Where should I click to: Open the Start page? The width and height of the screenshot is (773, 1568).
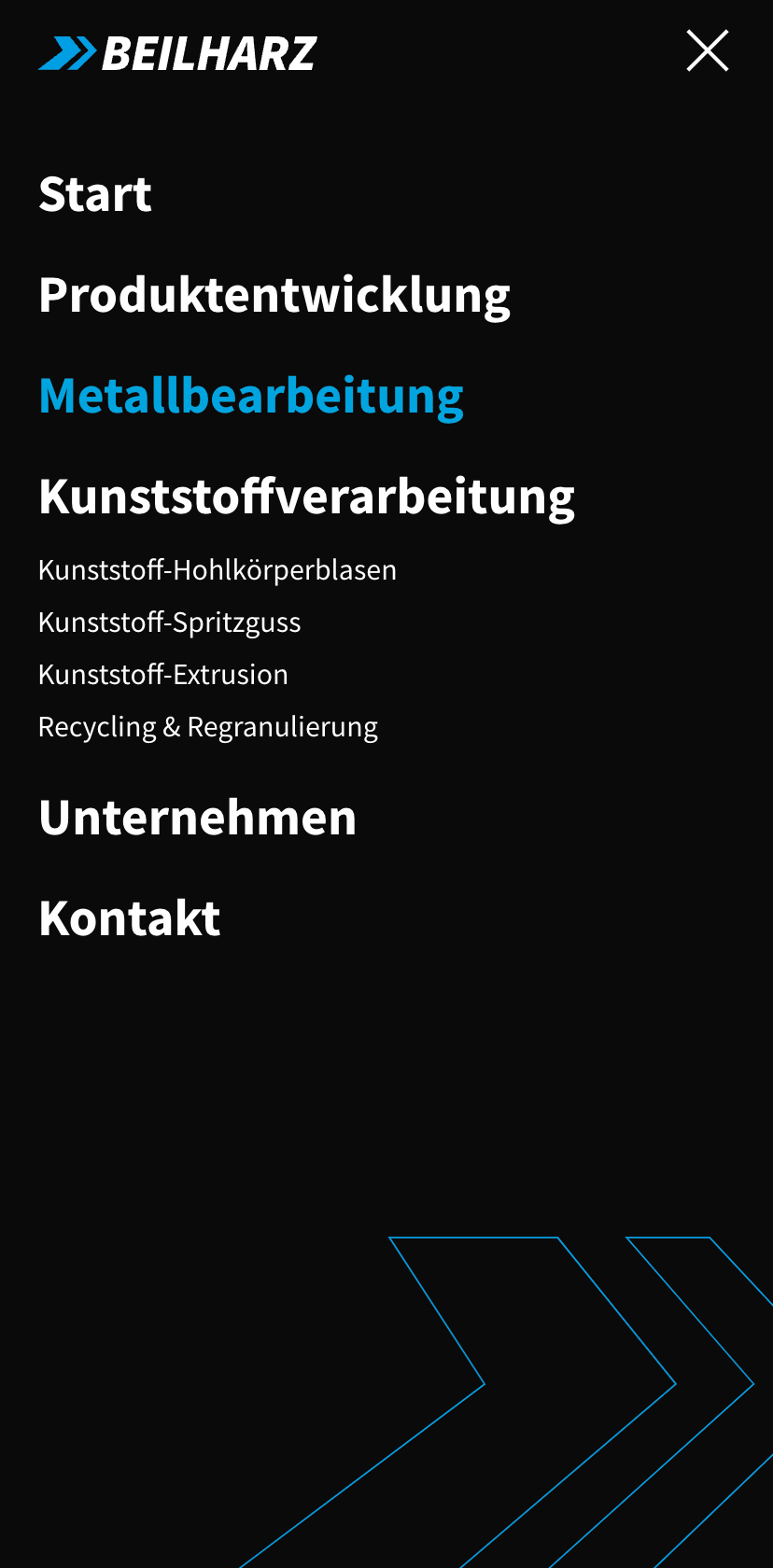[x=95, y=194]
